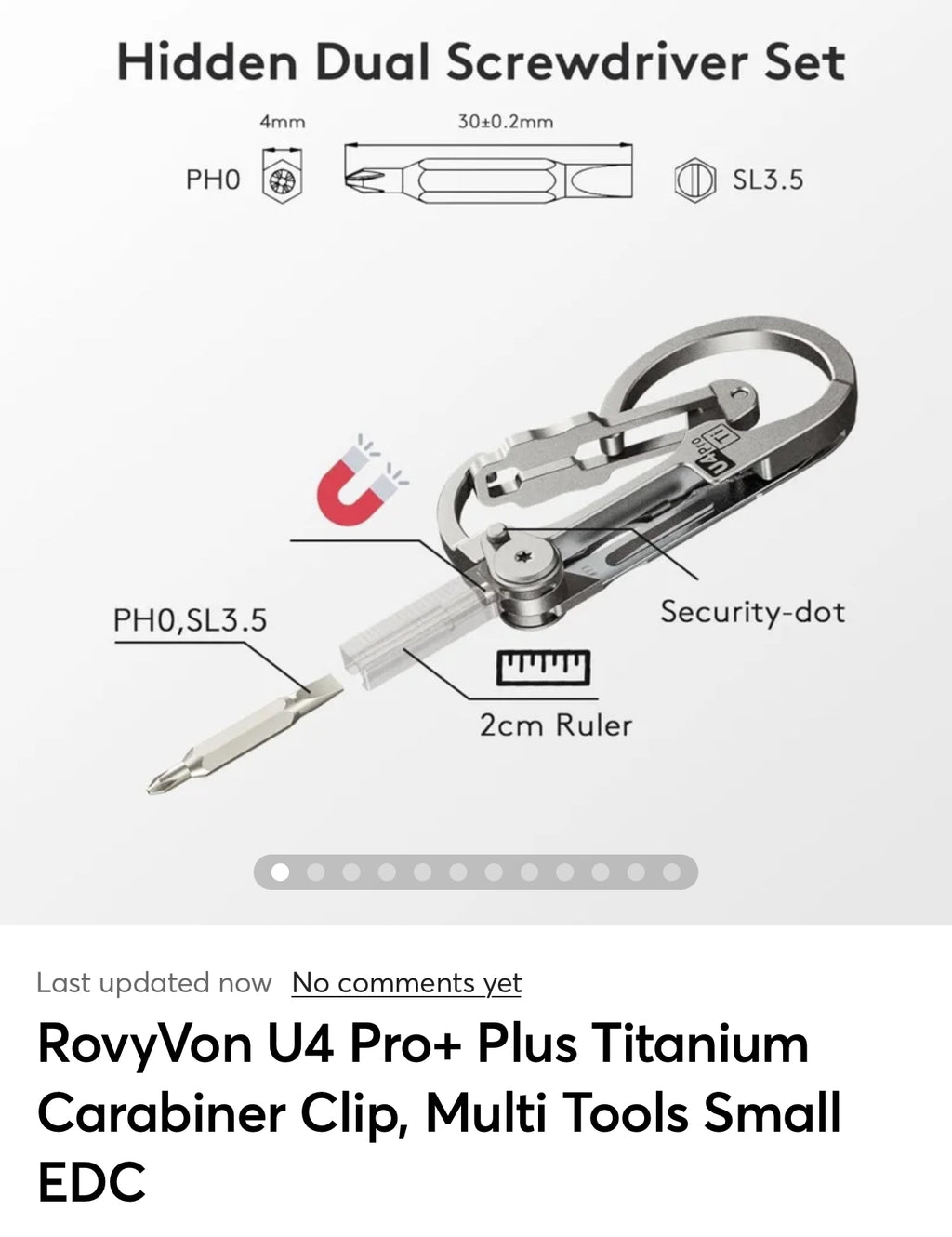Click the PH0 bit hex icon

282,180
